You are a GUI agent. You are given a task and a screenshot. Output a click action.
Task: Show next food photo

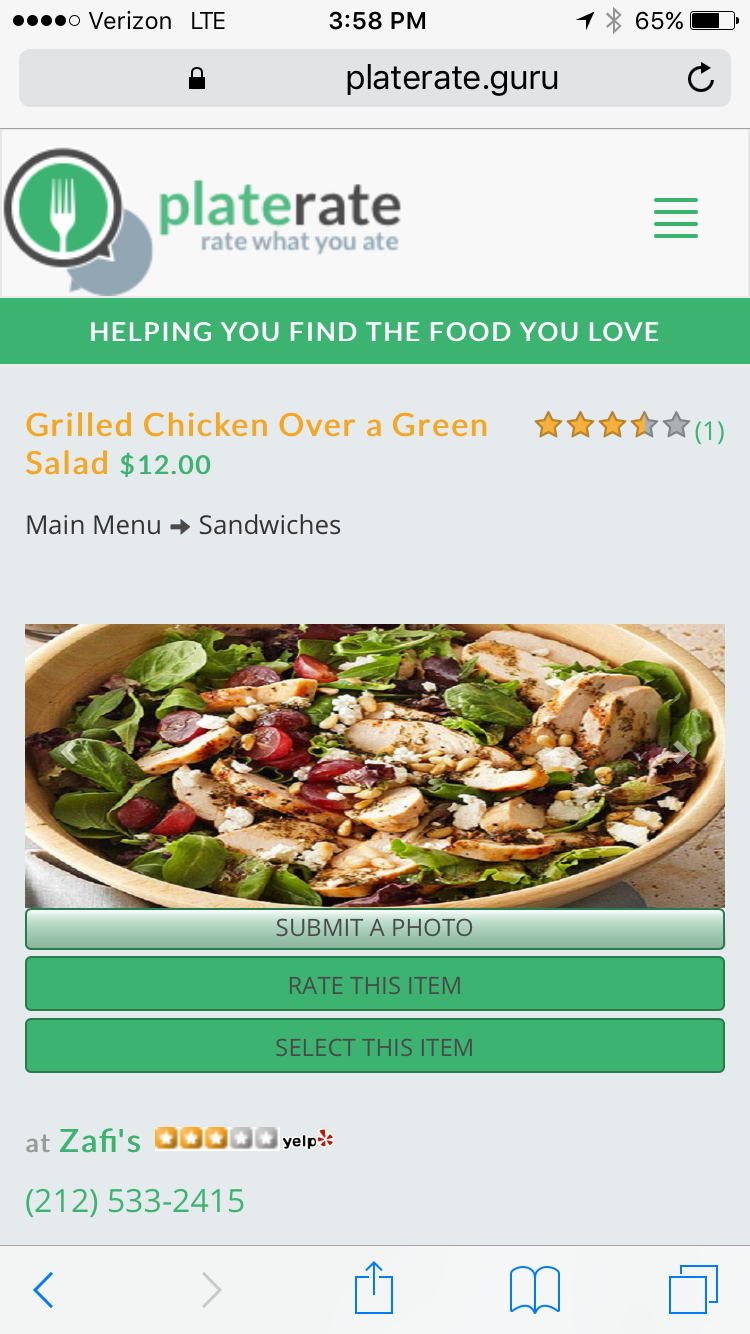pyautogui.click(x=681, y=753)
